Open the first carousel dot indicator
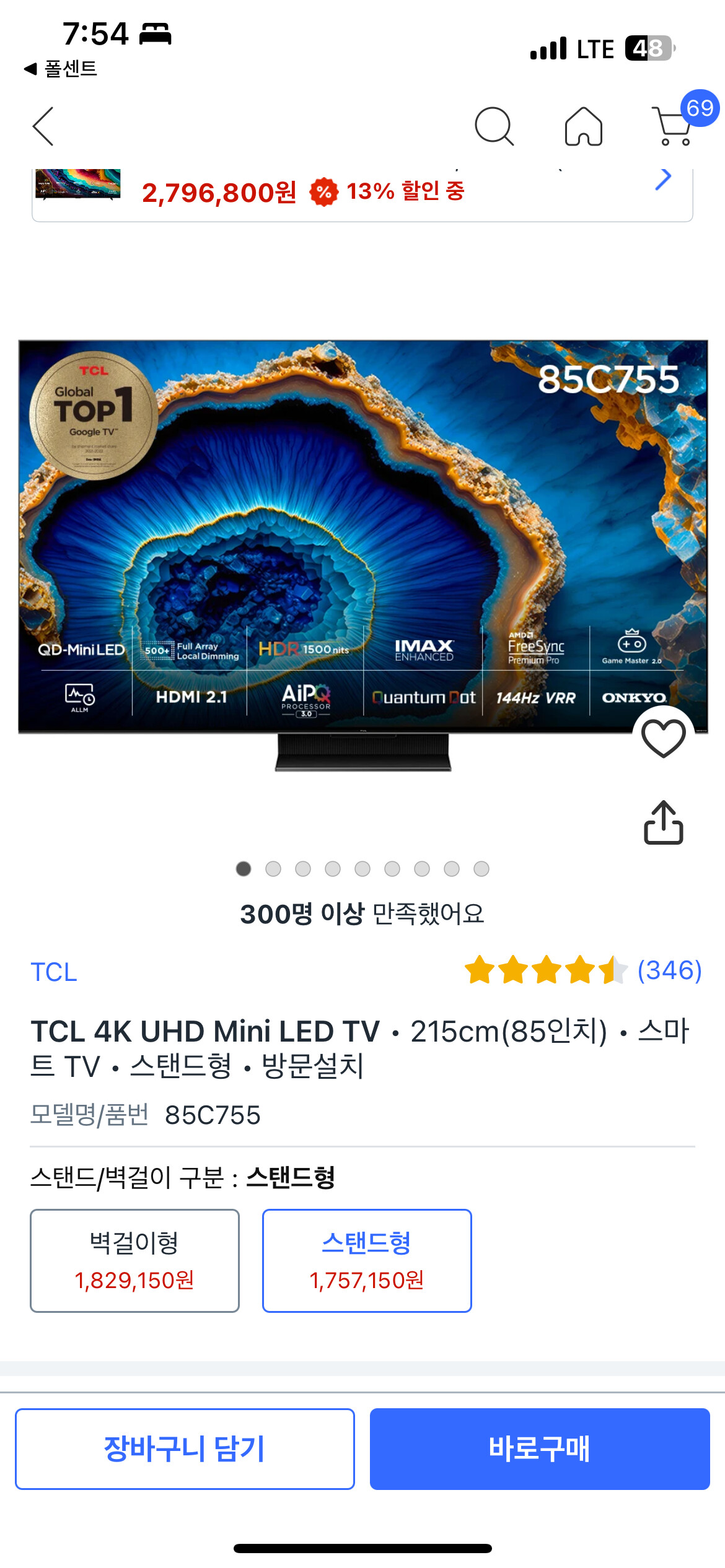 pyautogui.click(x=244, y=869)
